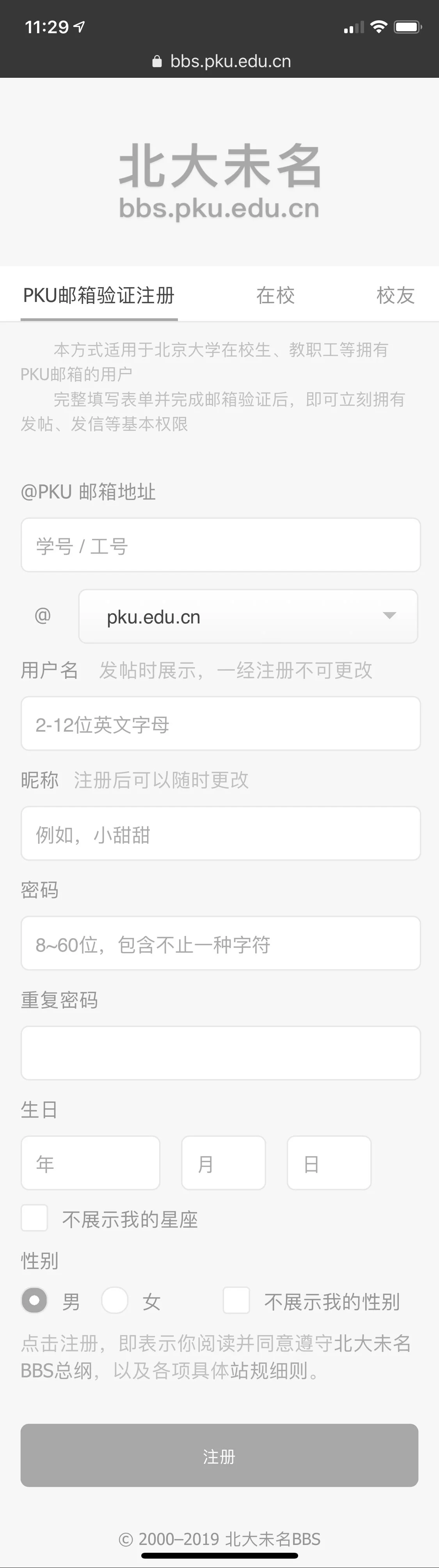Check 不展示我的星座

[x=35, y=1218]
